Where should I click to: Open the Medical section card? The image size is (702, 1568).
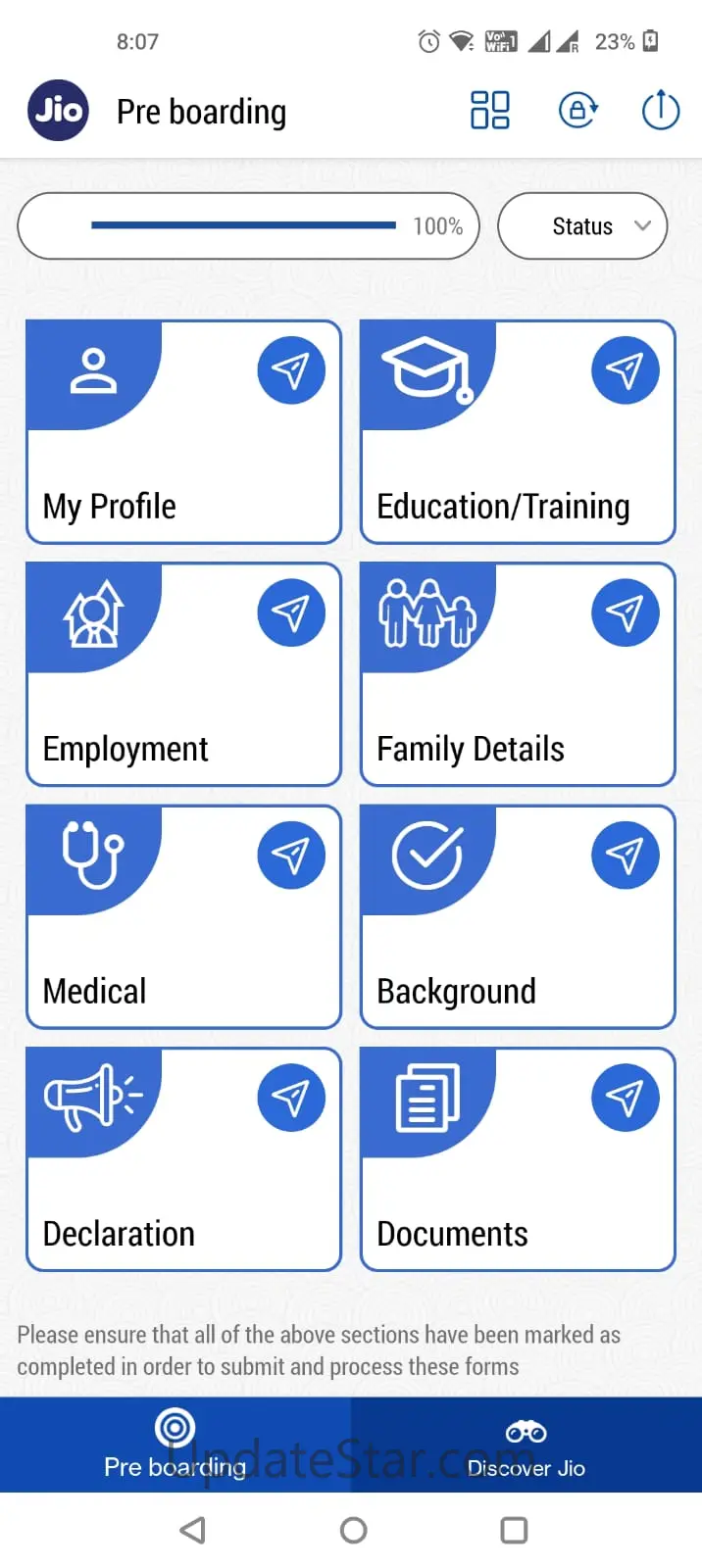pyautogui.click(x=183, y=917)
